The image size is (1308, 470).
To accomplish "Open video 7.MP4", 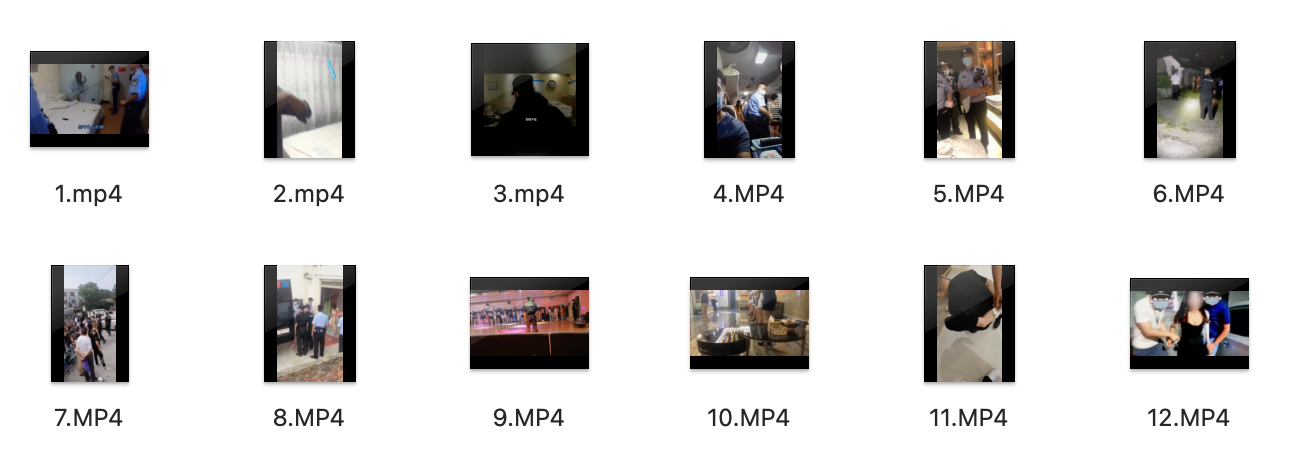I will click(89, 323).
